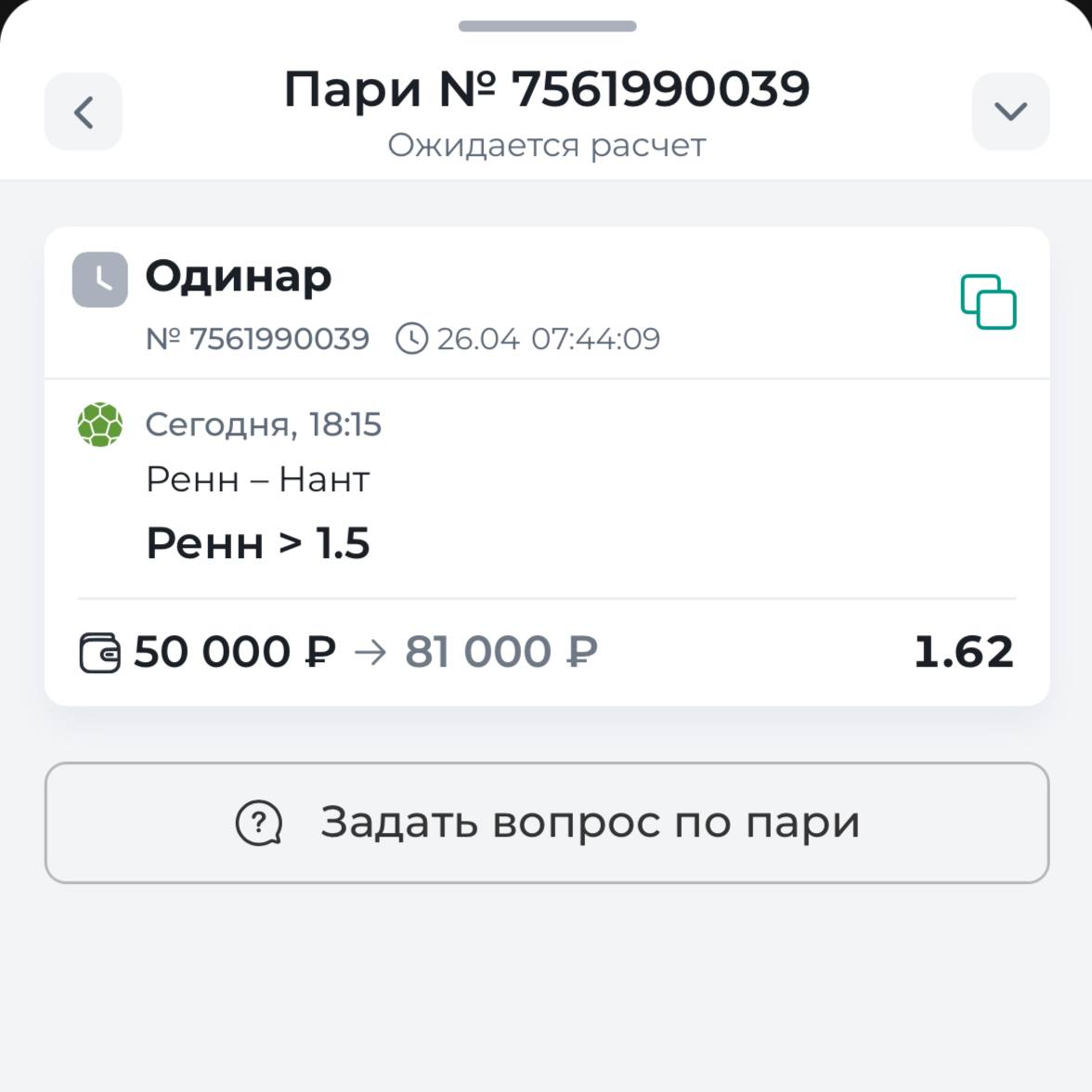Tap Задать вопрос по пари button
The height and width of the screenshot is (1092, 1092).
point(547,823)
